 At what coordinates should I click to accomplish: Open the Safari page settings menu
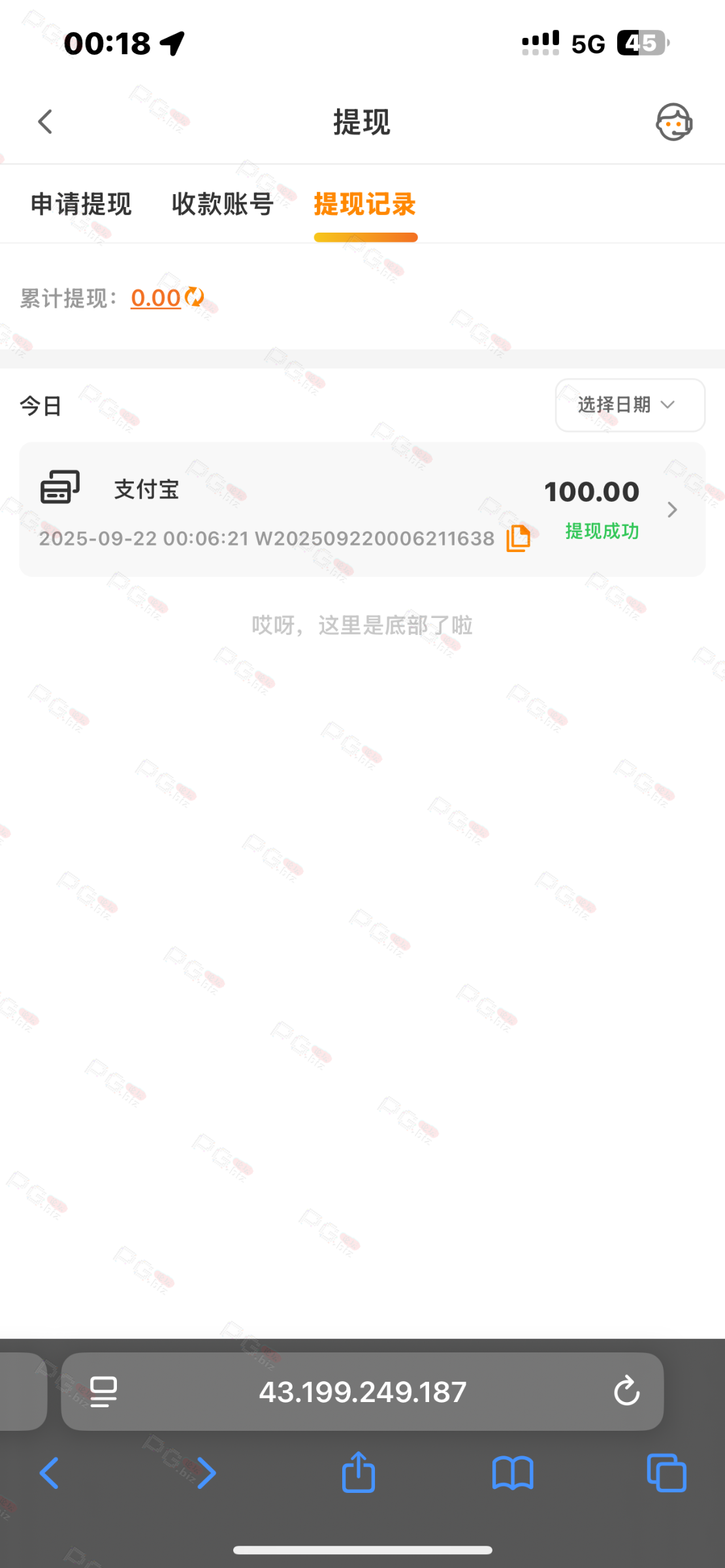click(x=103, y=1392)
